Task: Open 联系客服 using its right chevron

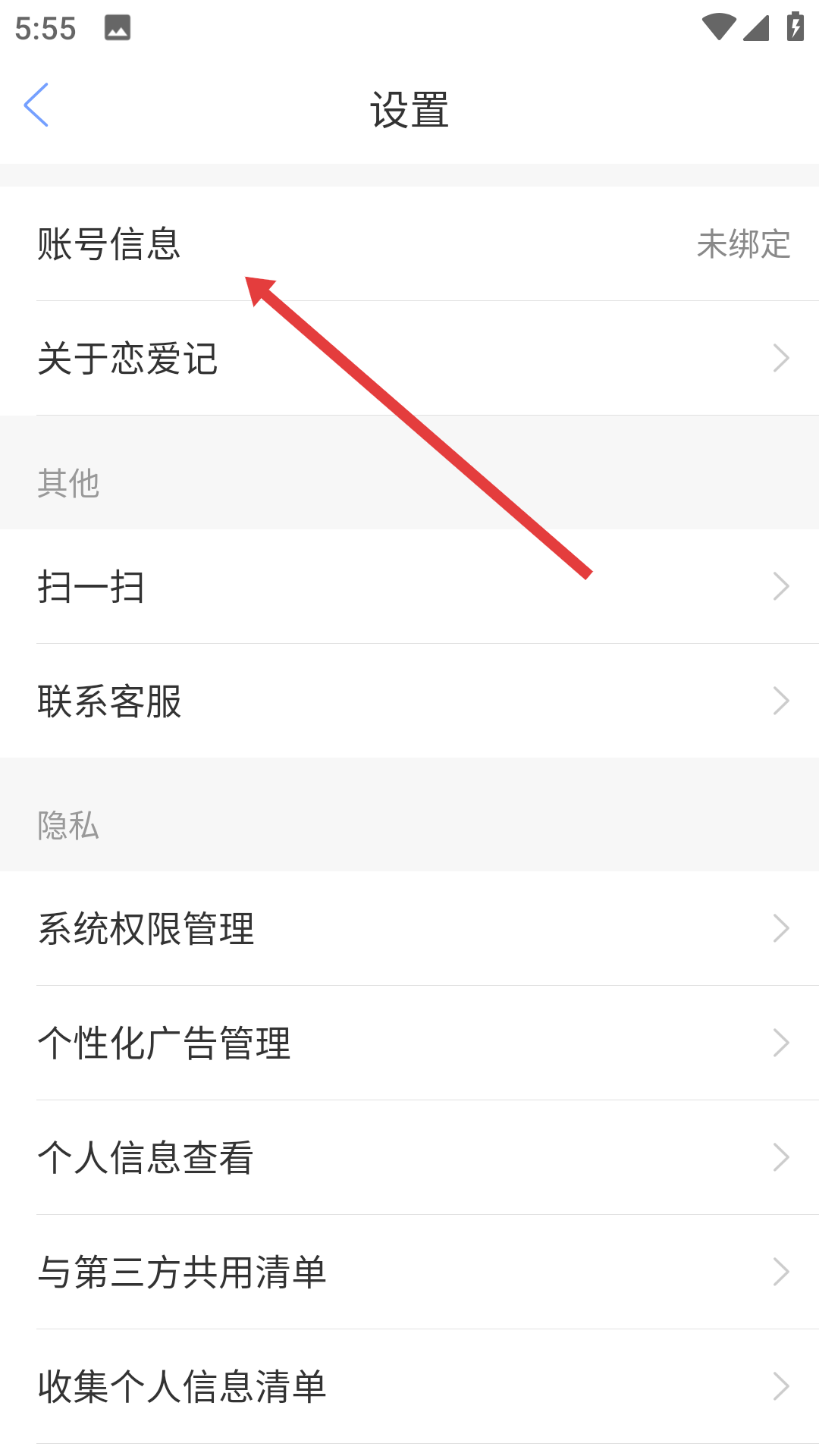Action: (x=780, y=700)
